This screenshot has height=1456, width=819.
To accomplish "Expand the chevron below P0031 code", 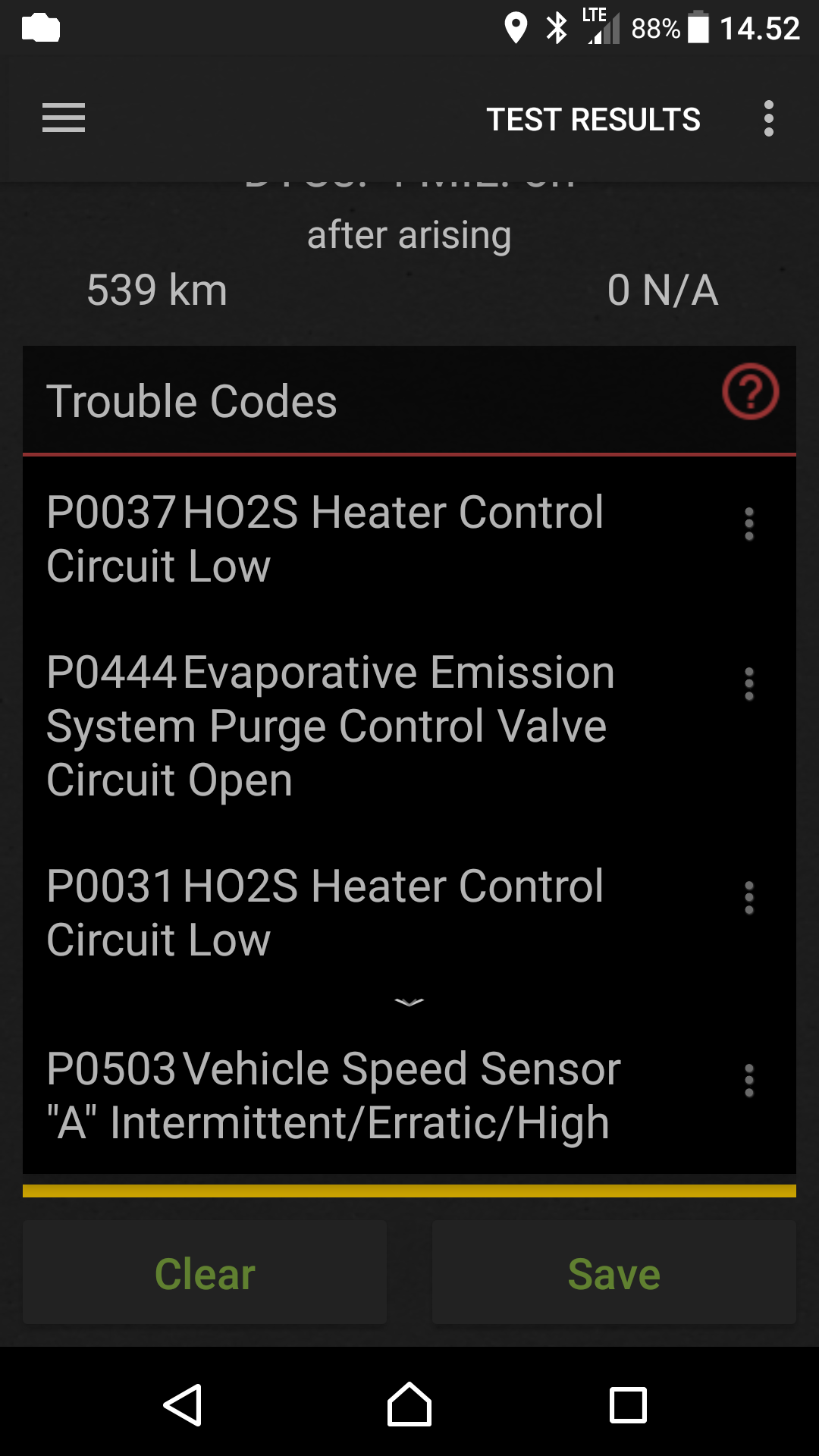I will (409, 1003).
